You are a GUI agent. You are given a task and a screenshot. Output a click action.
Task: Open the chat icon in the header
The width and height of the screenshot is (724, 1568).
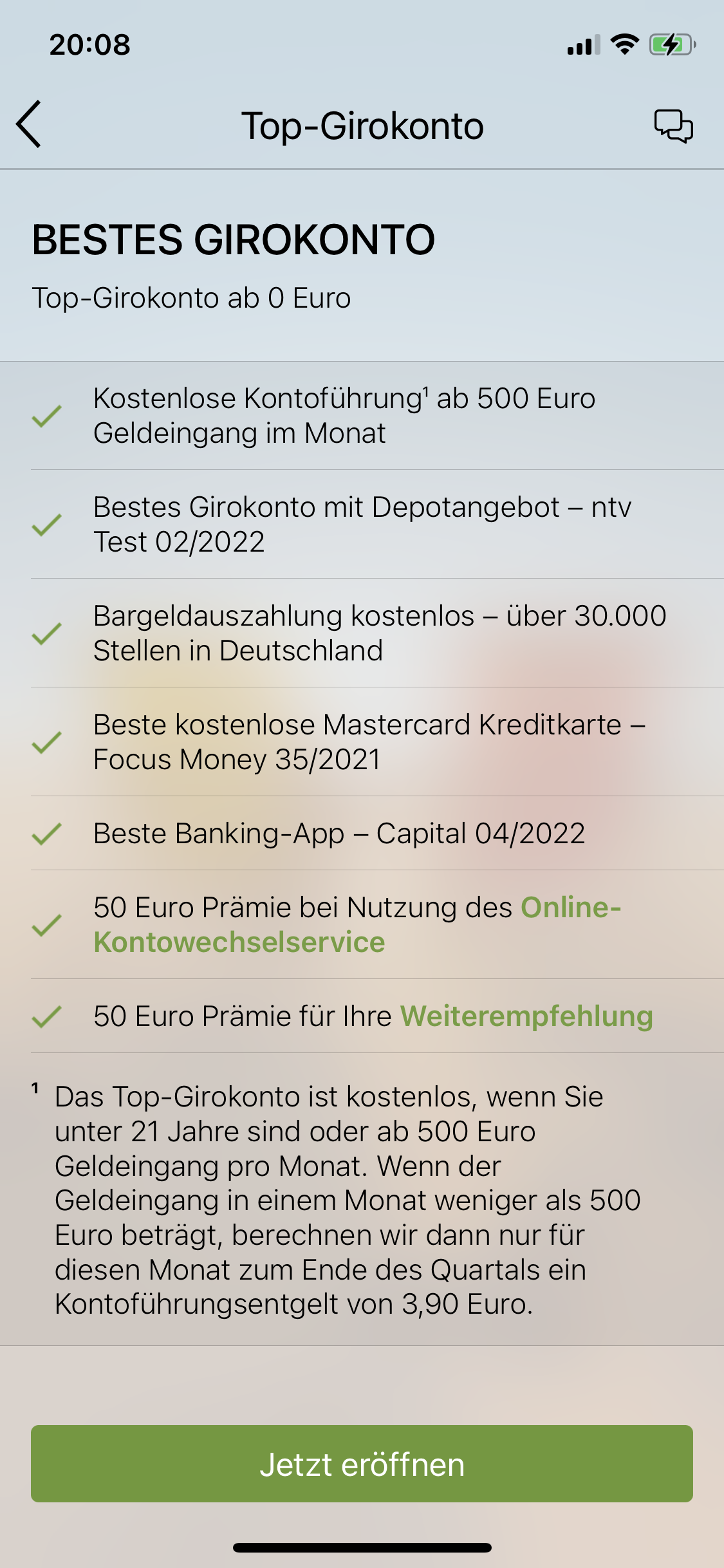(x=673, y=126)
